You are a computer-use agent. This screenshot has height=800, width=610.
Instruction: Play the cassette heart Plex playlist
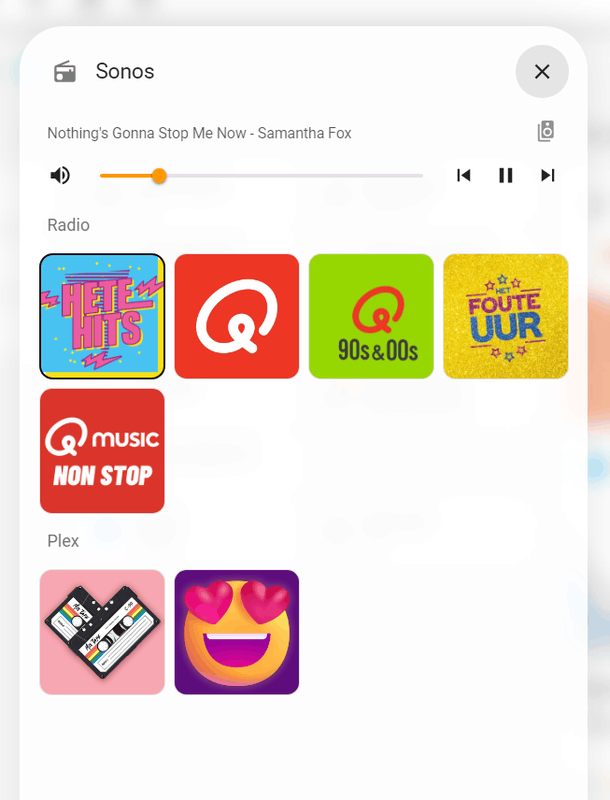pyautogui.click(x=102, y=632)
